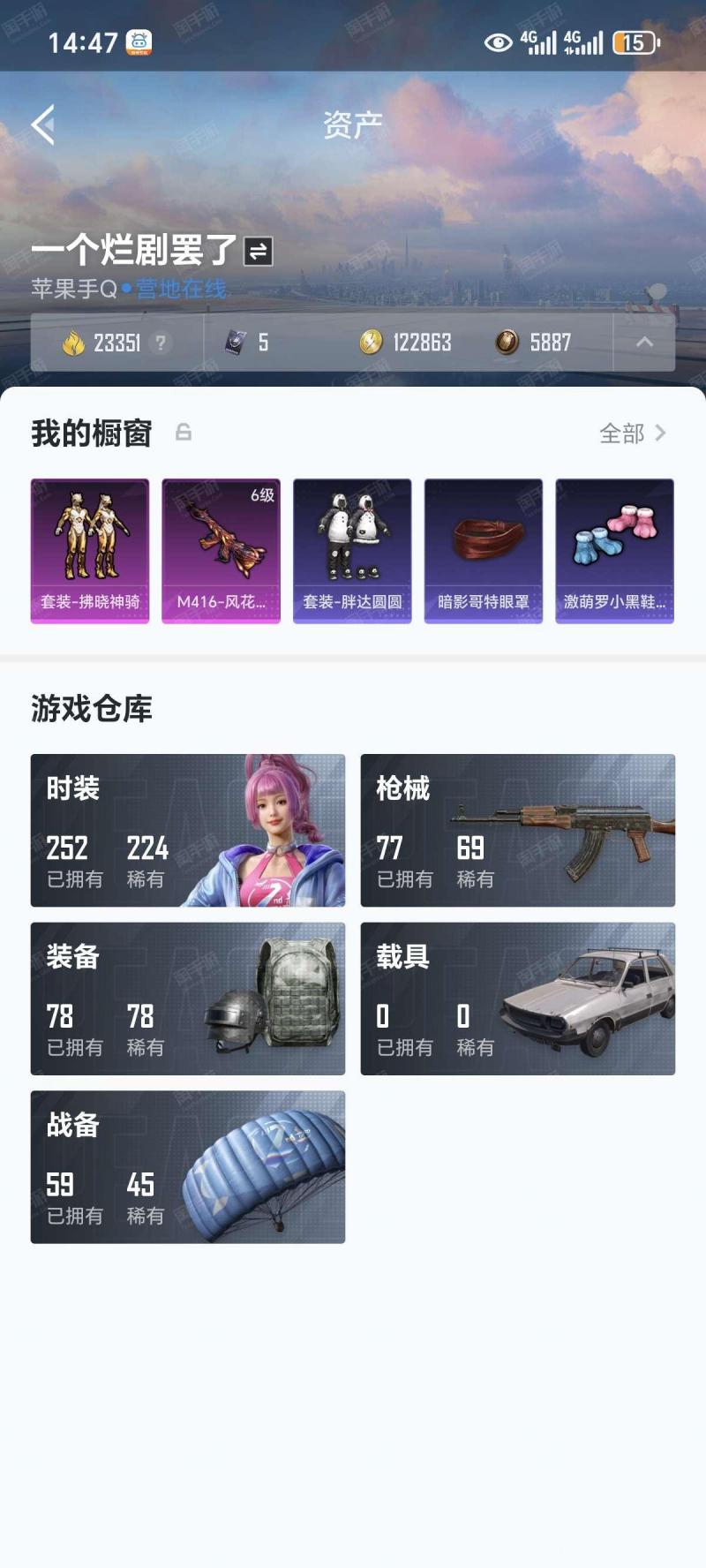The height and width of the screenshot is (1568, 706).
Task: View 激萌罗小黑鞋 item
Action: coord(614,551)
